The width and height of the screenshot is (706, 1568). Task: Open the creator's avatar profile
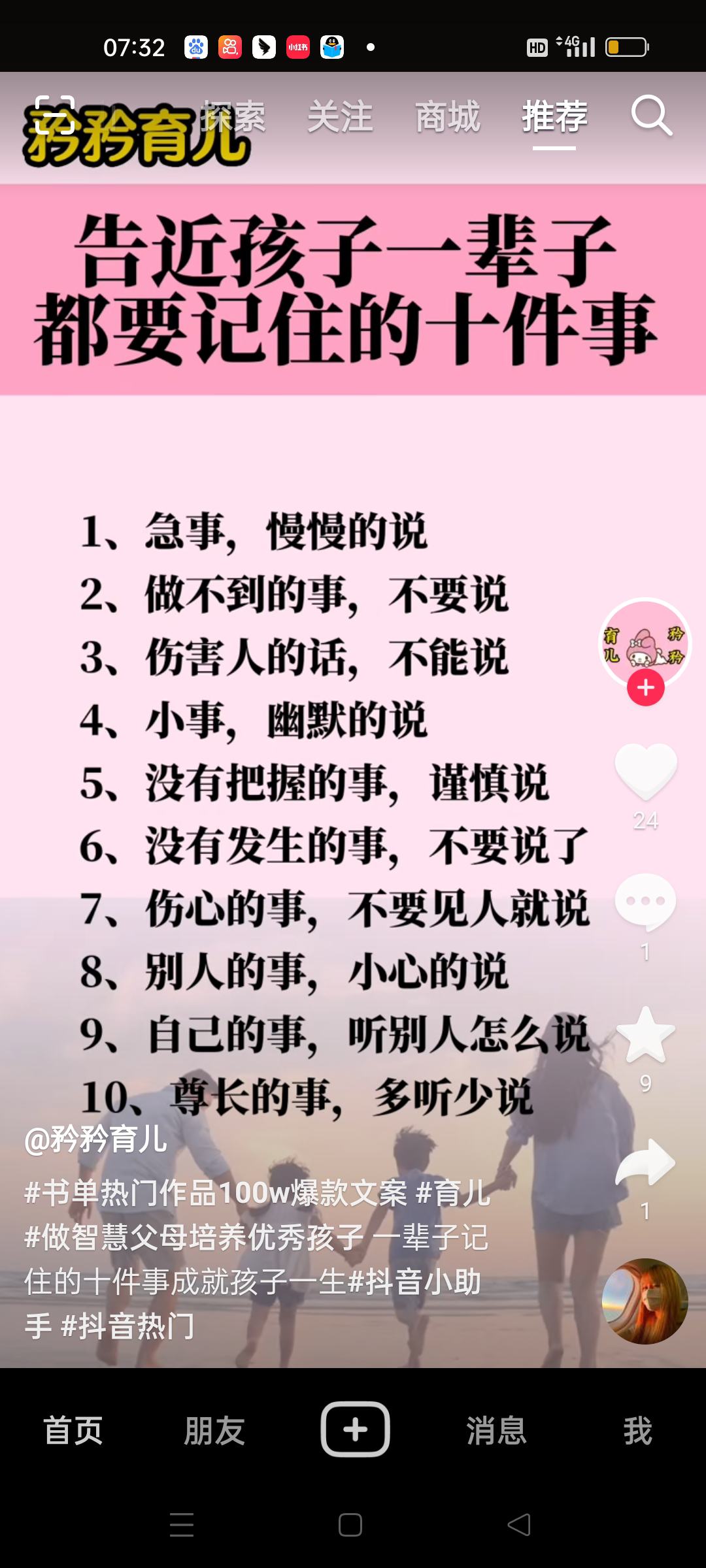pyautogui.click(x=645, y=643)
